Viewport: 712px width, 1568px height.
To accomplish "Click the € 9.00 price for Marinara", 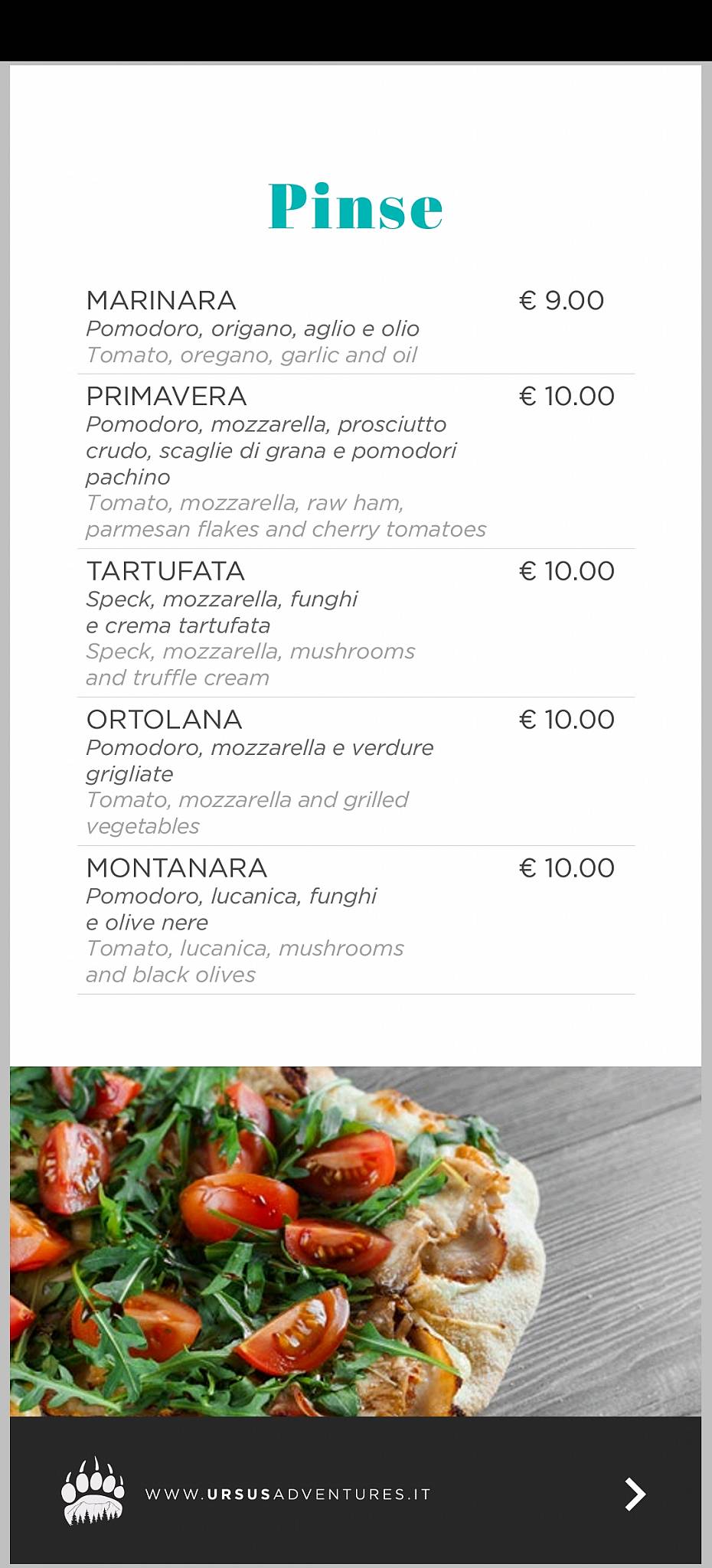I will 560,300.
